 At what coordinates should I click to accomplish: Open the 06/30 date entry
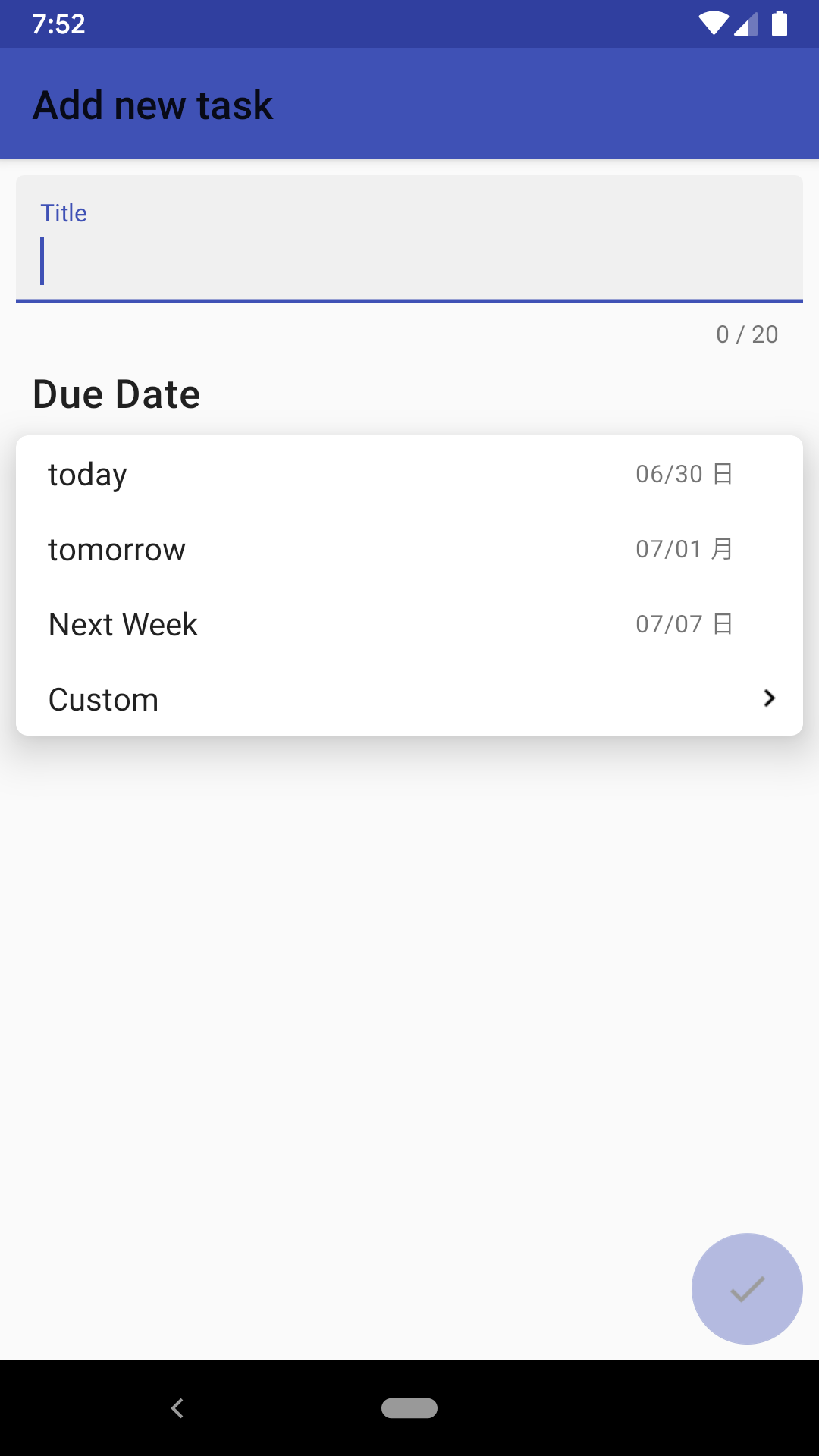point(682,474)
